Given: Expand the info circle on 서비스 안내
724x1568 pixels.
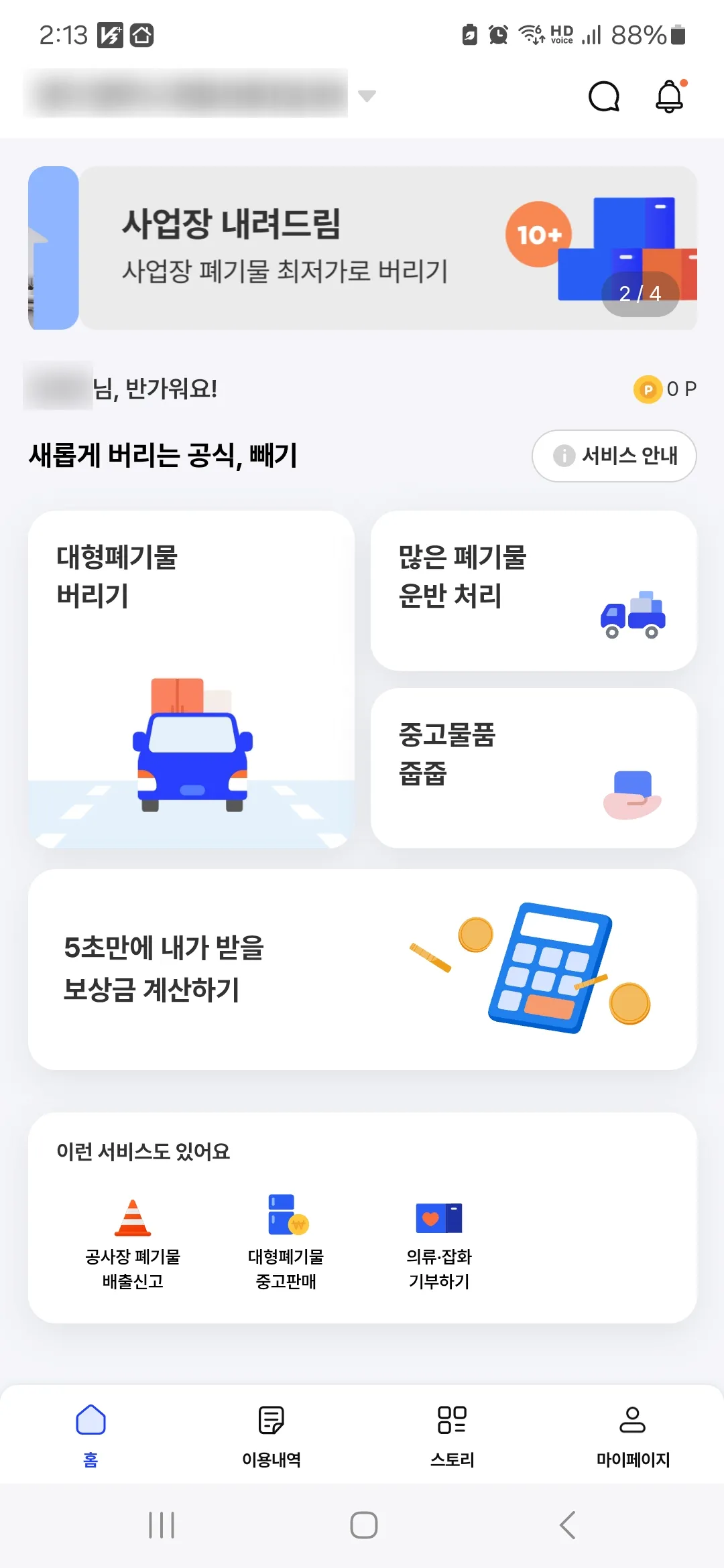Looking at the screenshot, I should (x=563, y=456).
